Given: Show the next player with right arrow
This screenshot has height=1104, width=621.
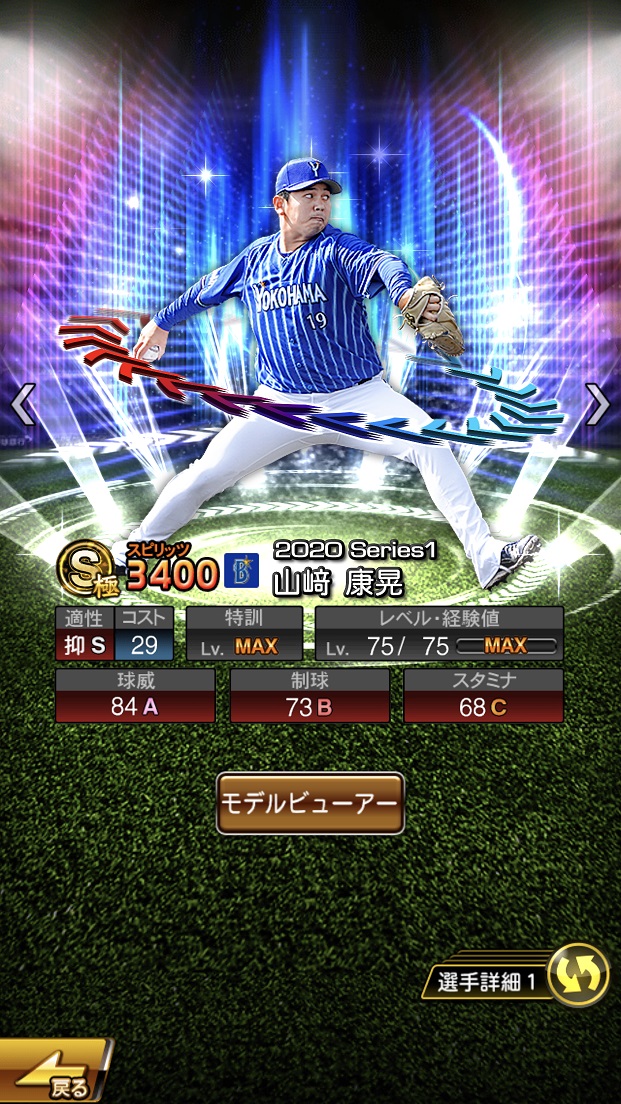Looking at the screenshot, I should [597, 404].
